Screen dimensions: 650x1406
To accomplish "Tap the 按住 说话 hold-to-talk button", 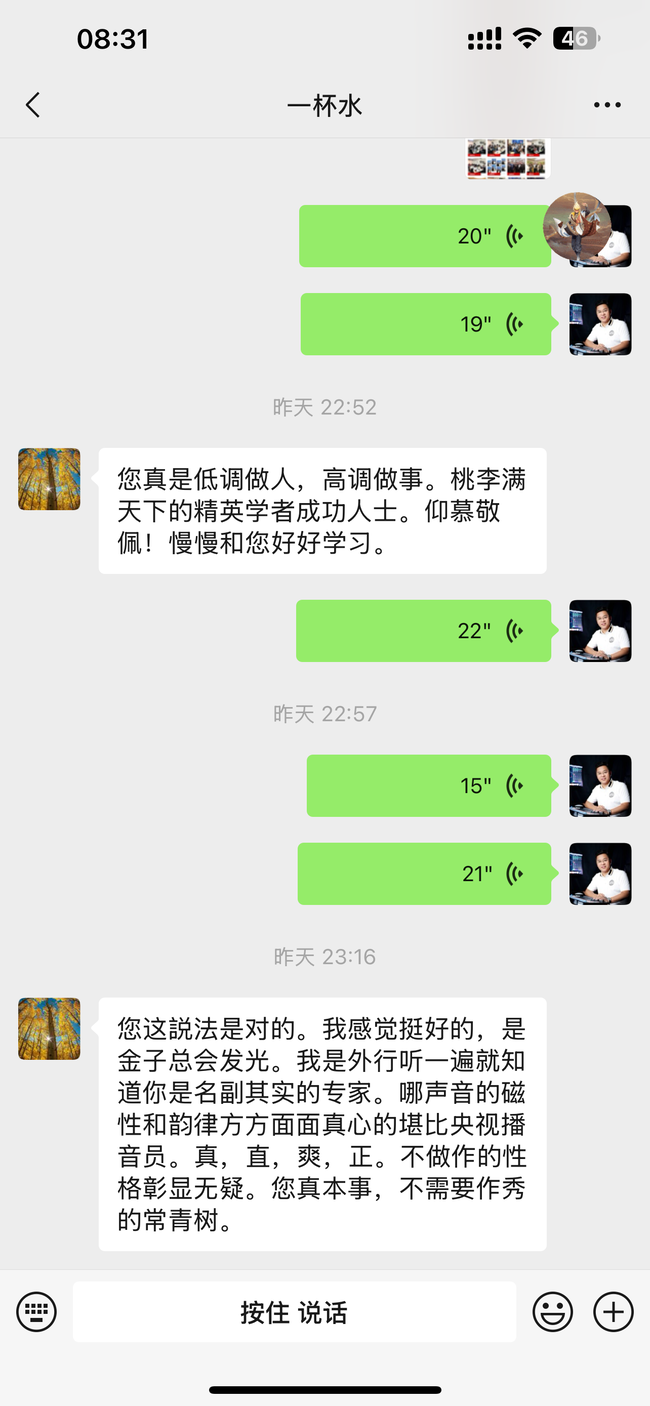I will 294,1312.
